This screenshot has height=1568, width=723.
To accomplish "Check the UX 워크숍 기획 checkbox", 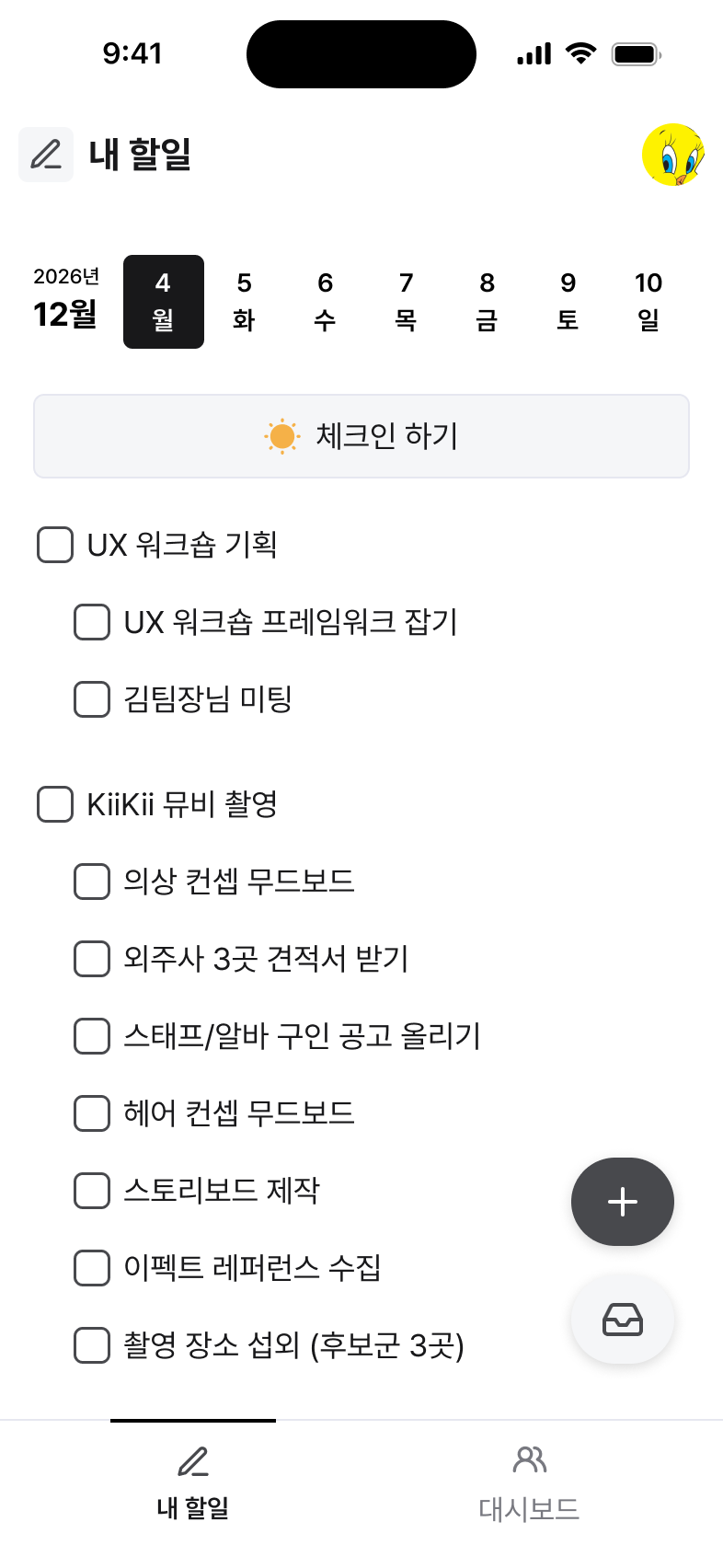I will (x=54, y=545).
